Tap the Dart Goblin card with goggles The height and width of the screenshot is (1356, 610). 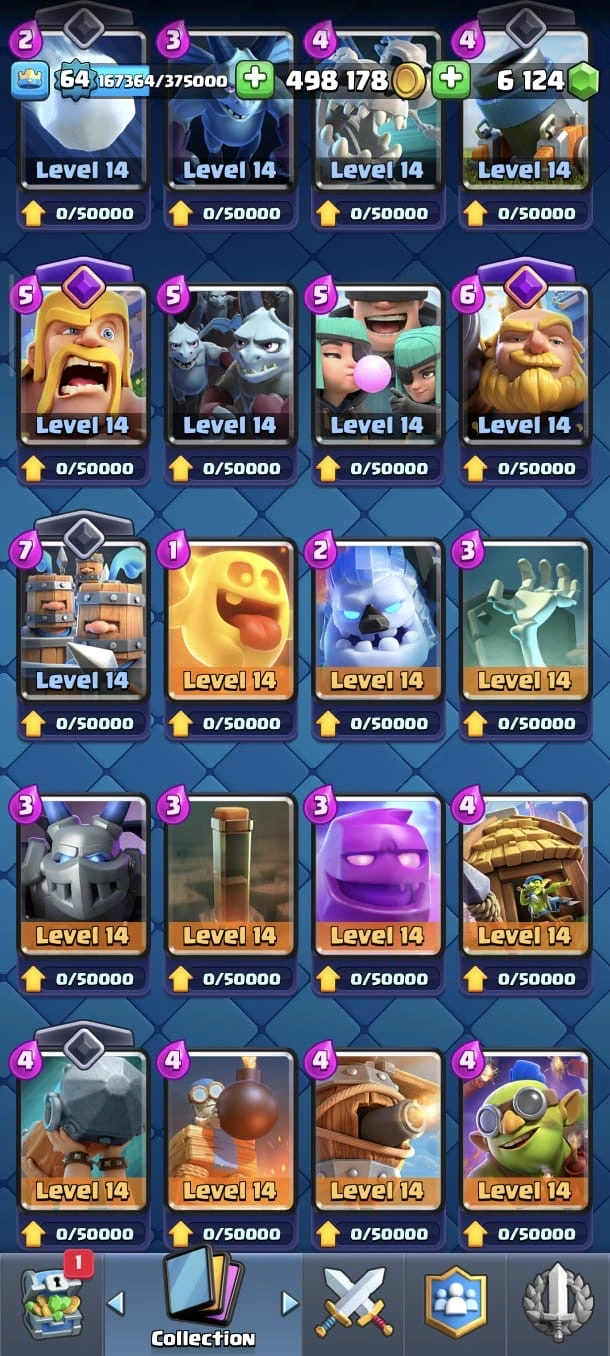pos(524,1130)
